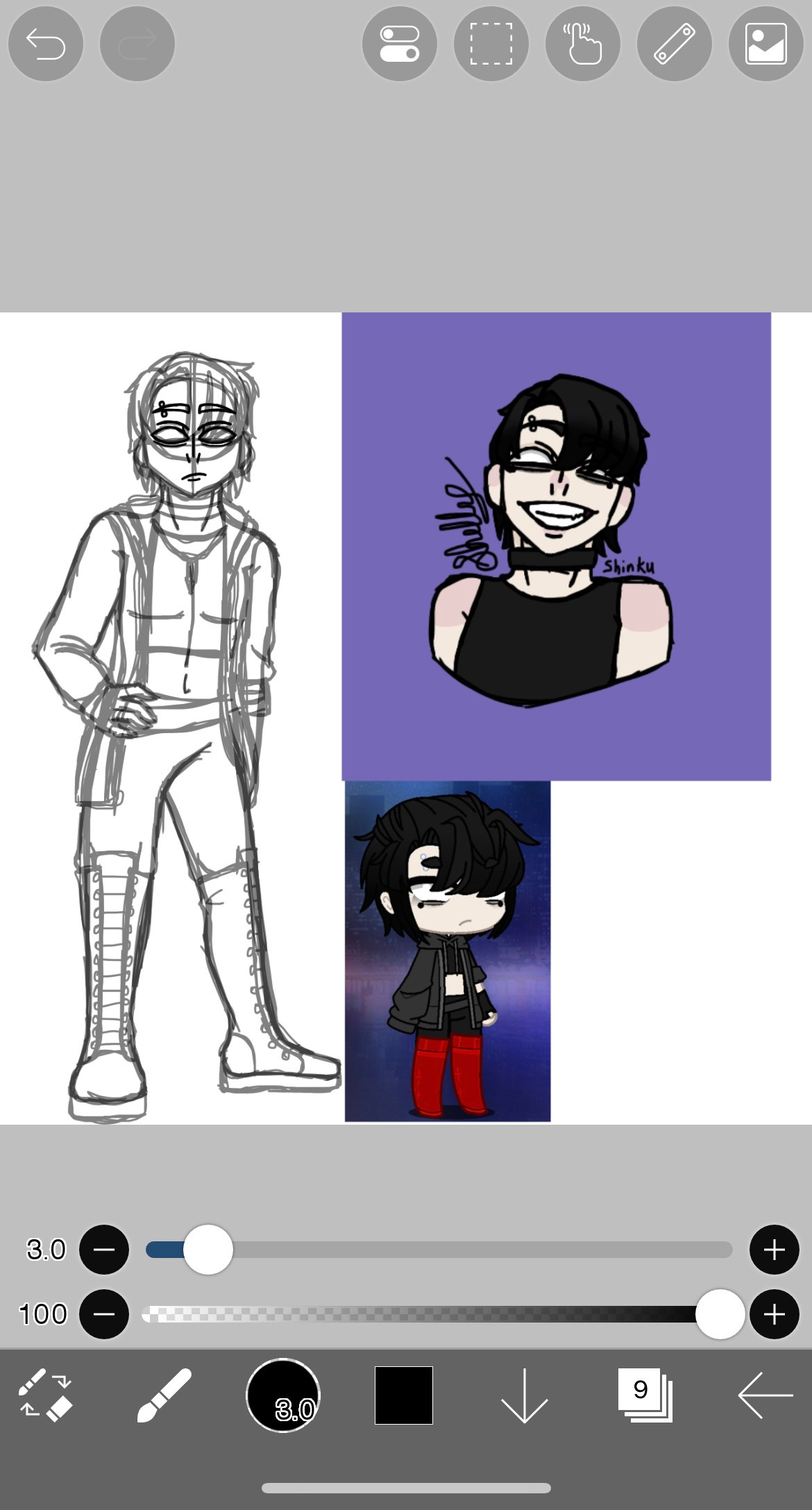Open the black color swatch picker
Image resolution: width=812 pixels, height=1510 pixels.
[403, 1395]
